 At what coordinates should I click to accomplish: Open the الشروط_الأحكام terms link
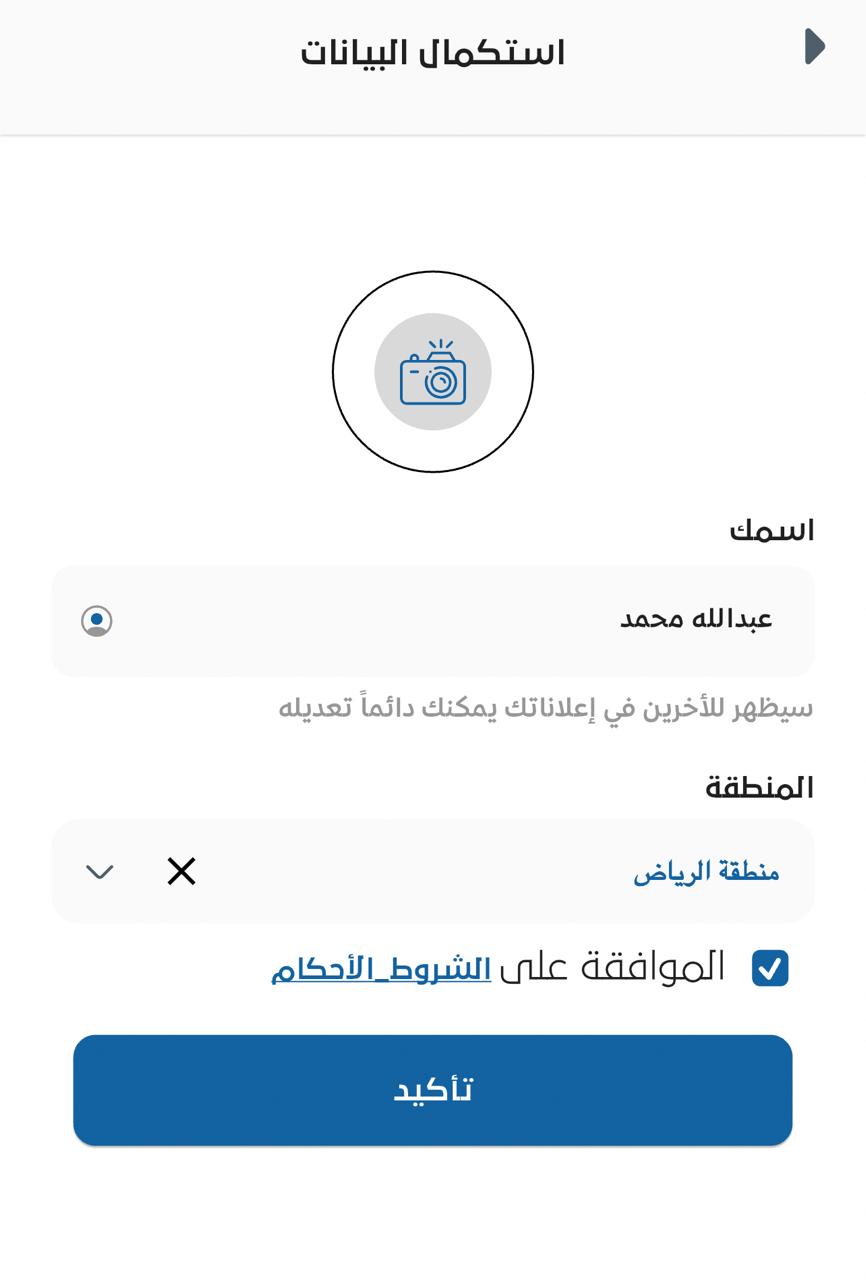(x=381, y=969)
